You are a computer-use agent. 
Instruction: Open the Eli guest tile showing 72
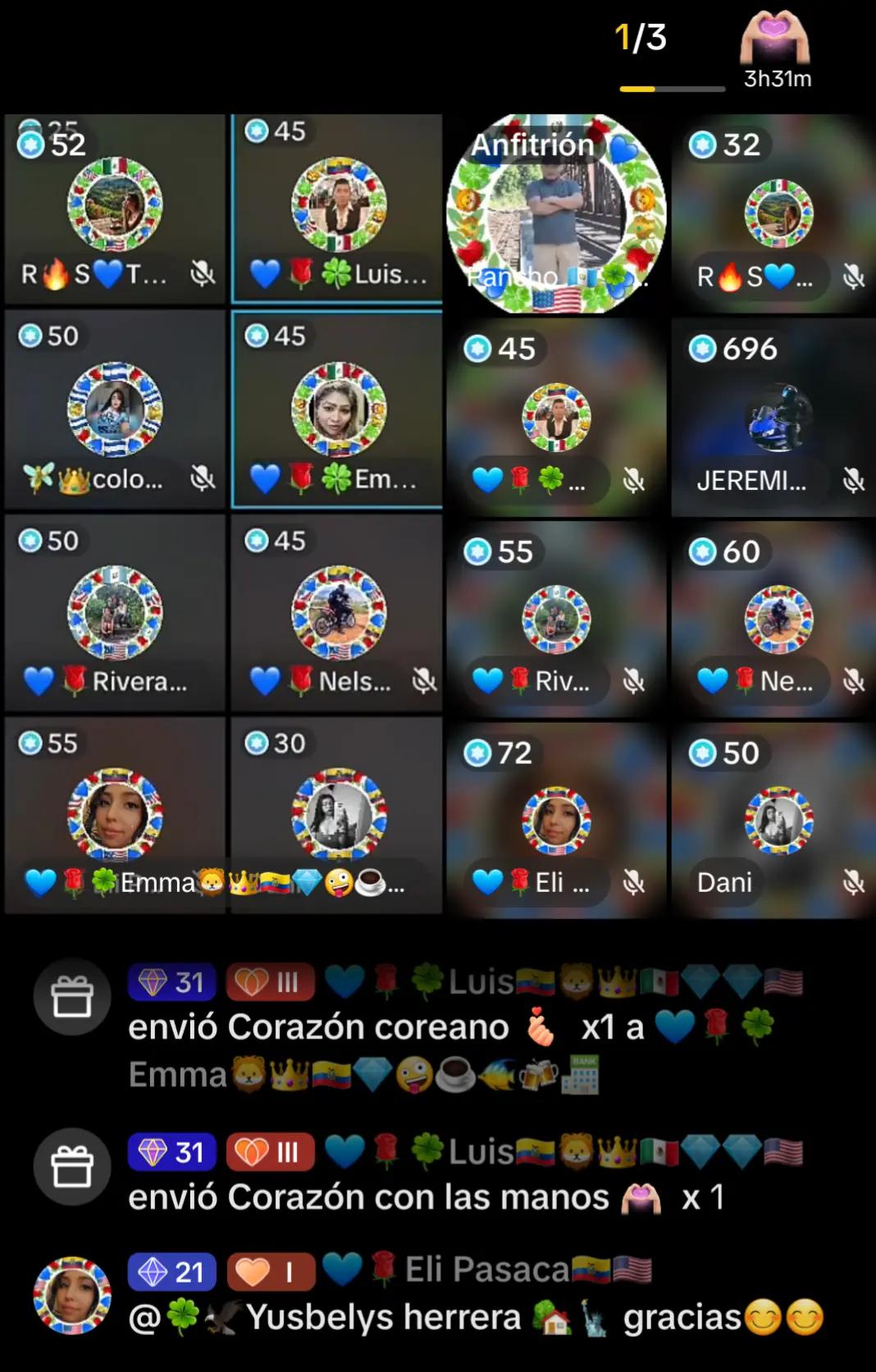click(556, 821)
